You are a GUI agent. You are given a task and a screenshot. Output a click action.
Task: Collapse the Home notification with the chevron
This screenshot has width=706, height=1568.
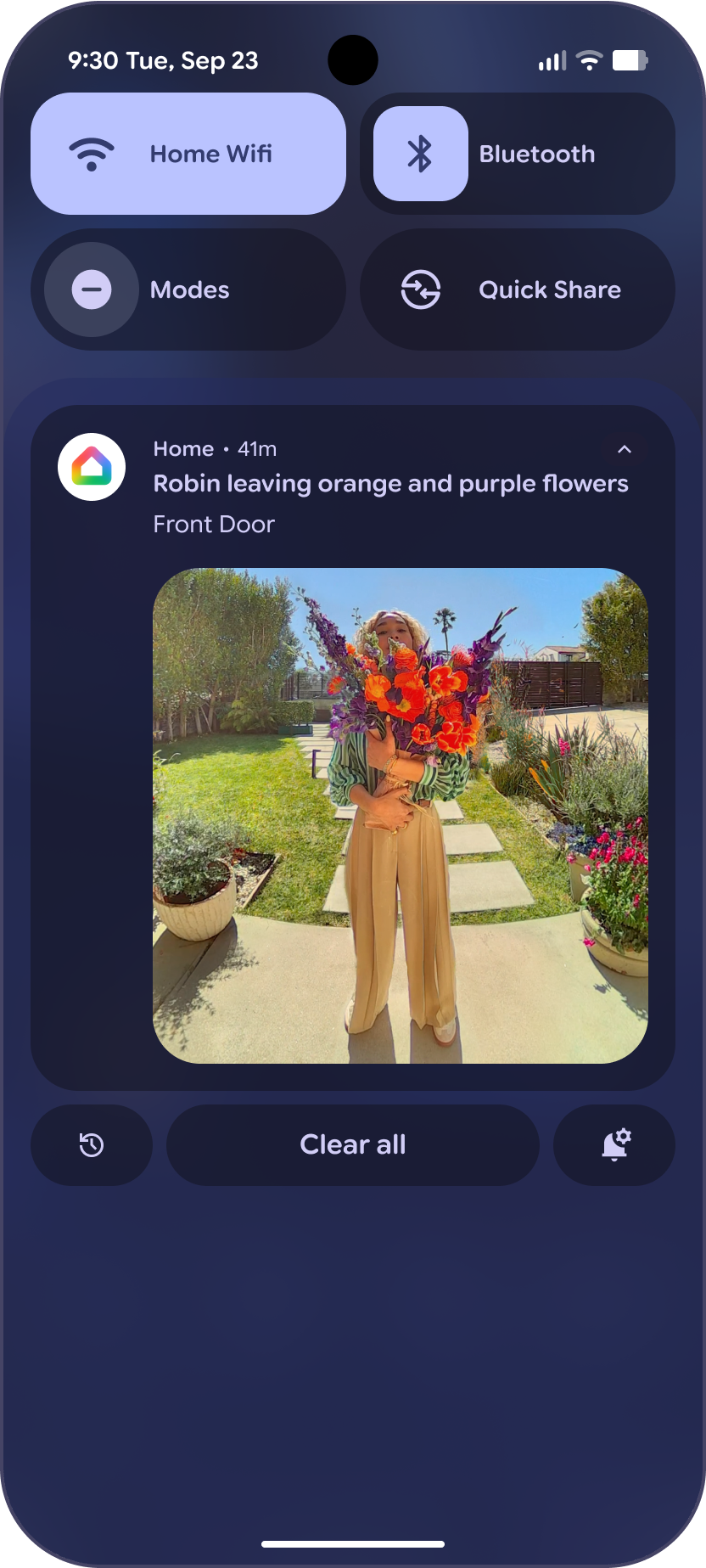(625, 449)
